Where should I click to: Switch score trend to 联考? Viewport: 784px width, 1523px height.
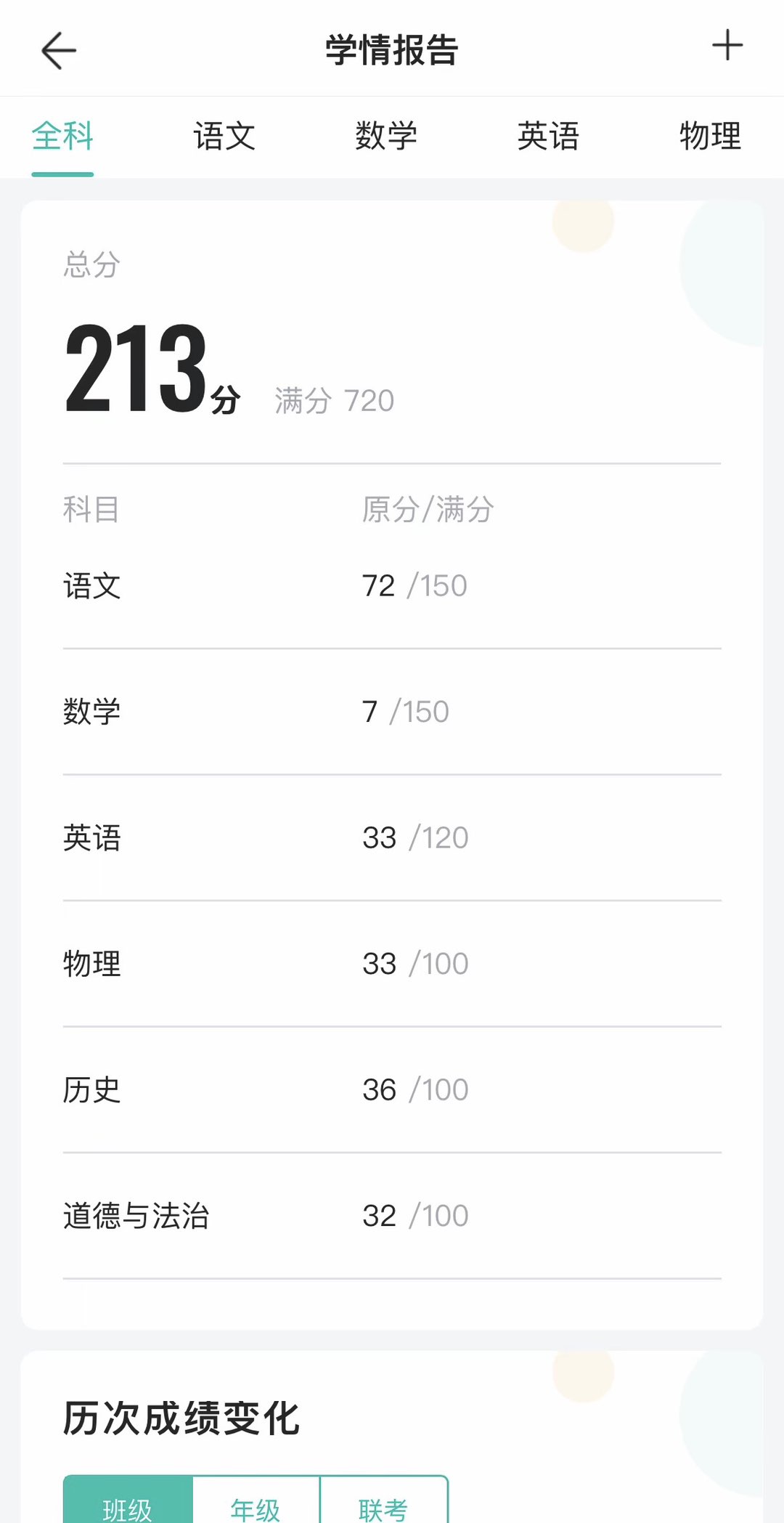[x=383, y=1503]
